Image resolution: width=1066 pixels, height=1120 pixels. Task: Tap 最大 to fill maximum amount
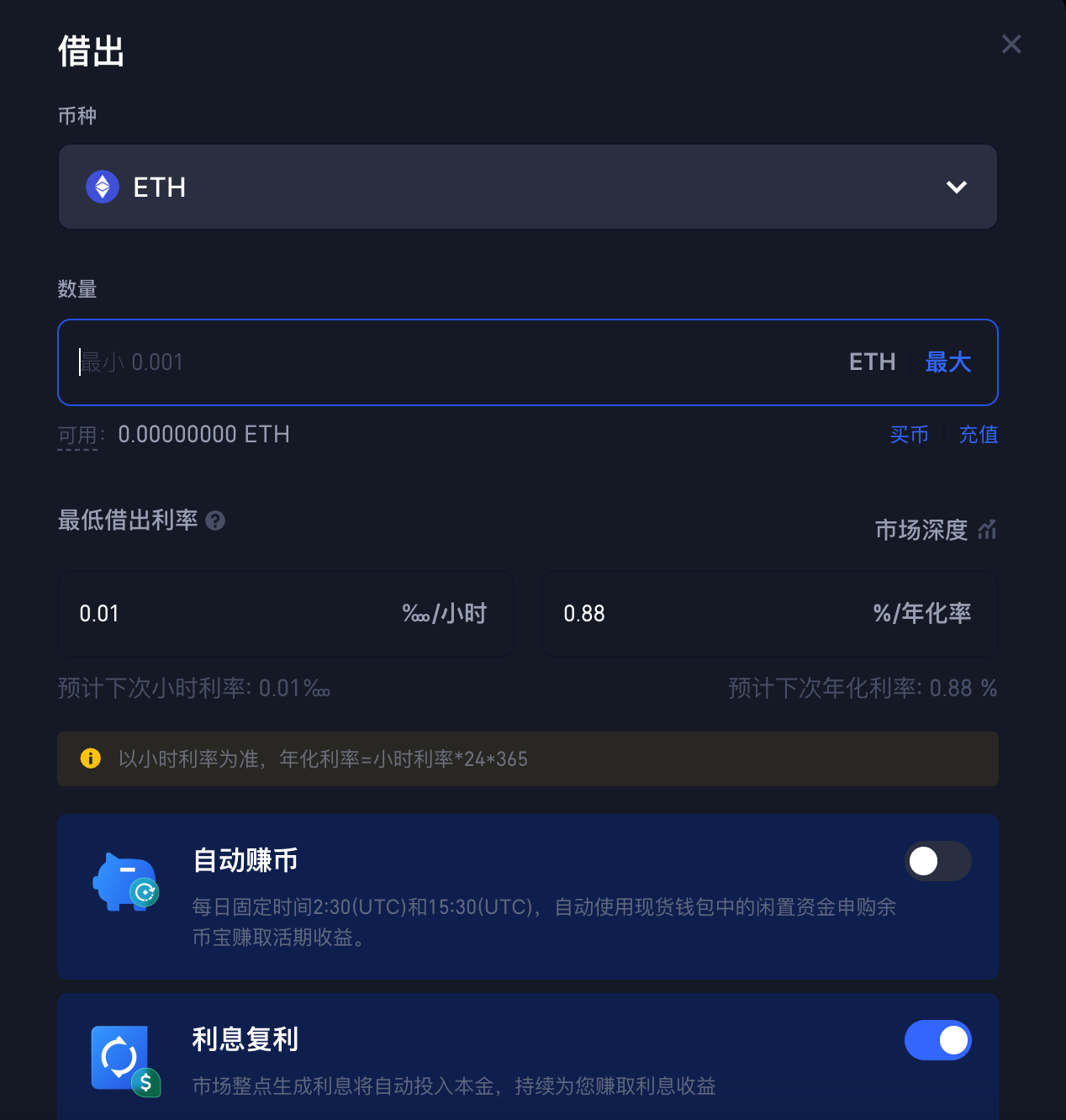coord(948,362)
